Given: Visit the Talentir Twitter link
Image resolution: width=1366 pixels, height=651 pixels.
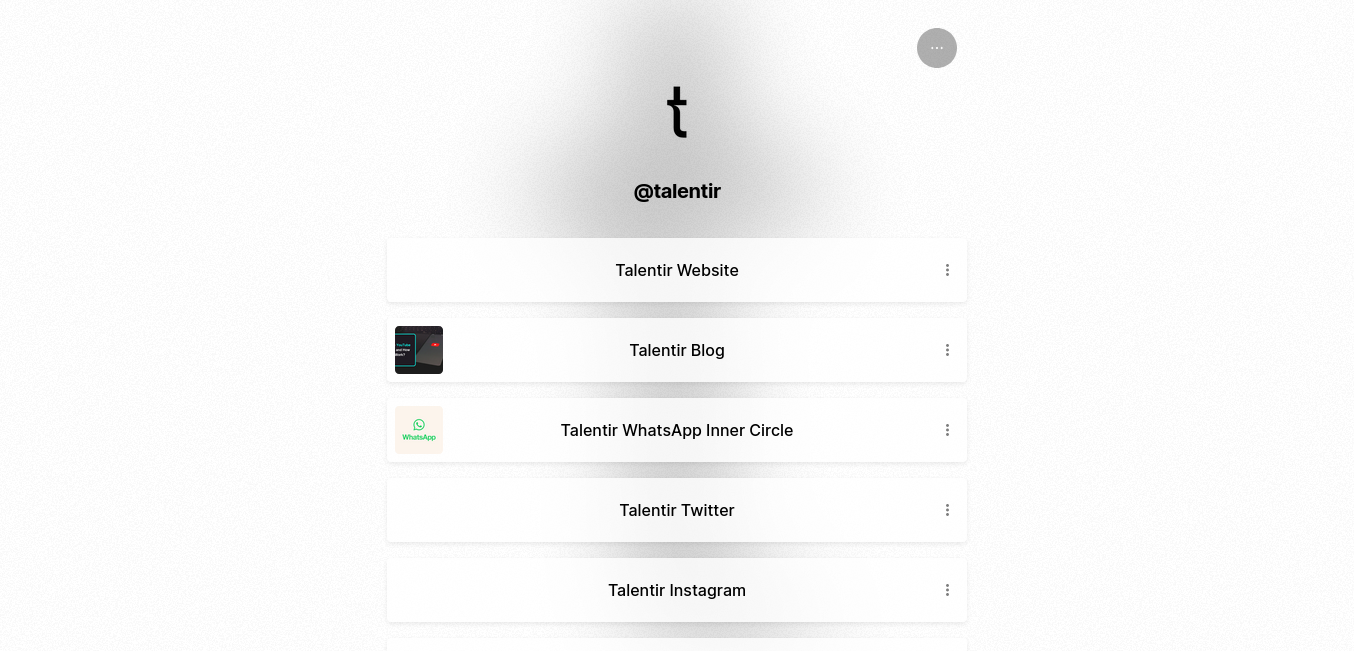Looking at the screenshot, I should tap(676, 510).
